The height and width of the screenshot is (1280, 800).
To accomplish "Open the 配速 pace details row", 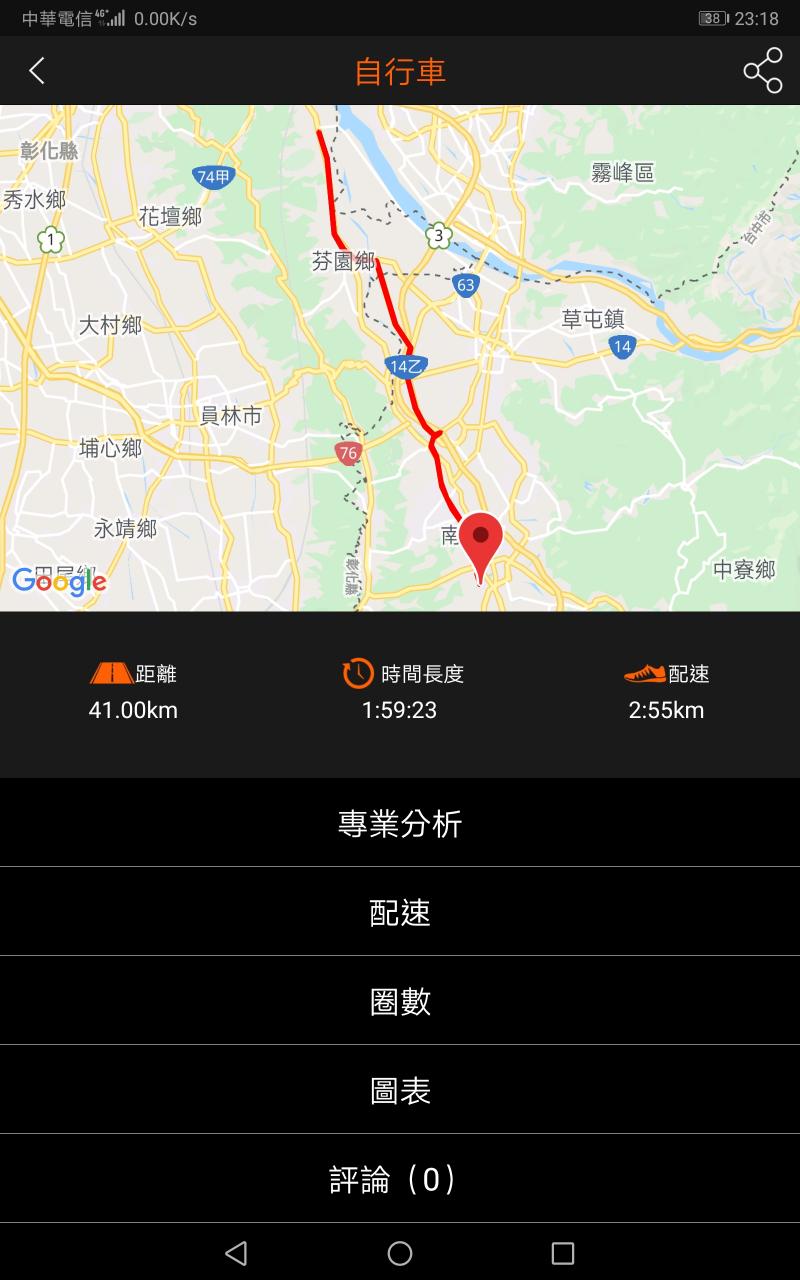I will (x=400, y=912).
